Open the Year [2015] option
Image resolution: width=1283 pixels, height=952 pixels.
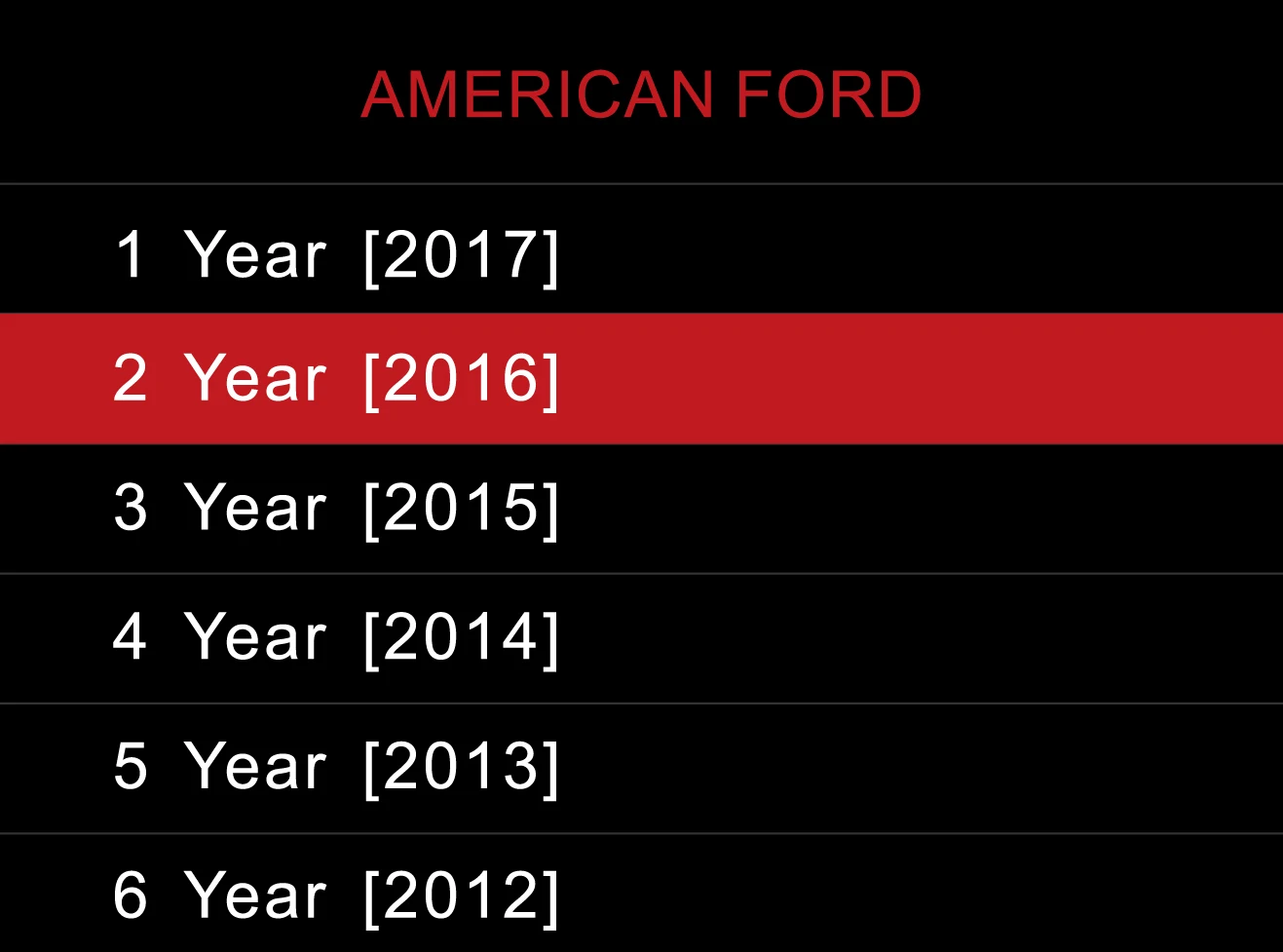click(x=641, y=509)
